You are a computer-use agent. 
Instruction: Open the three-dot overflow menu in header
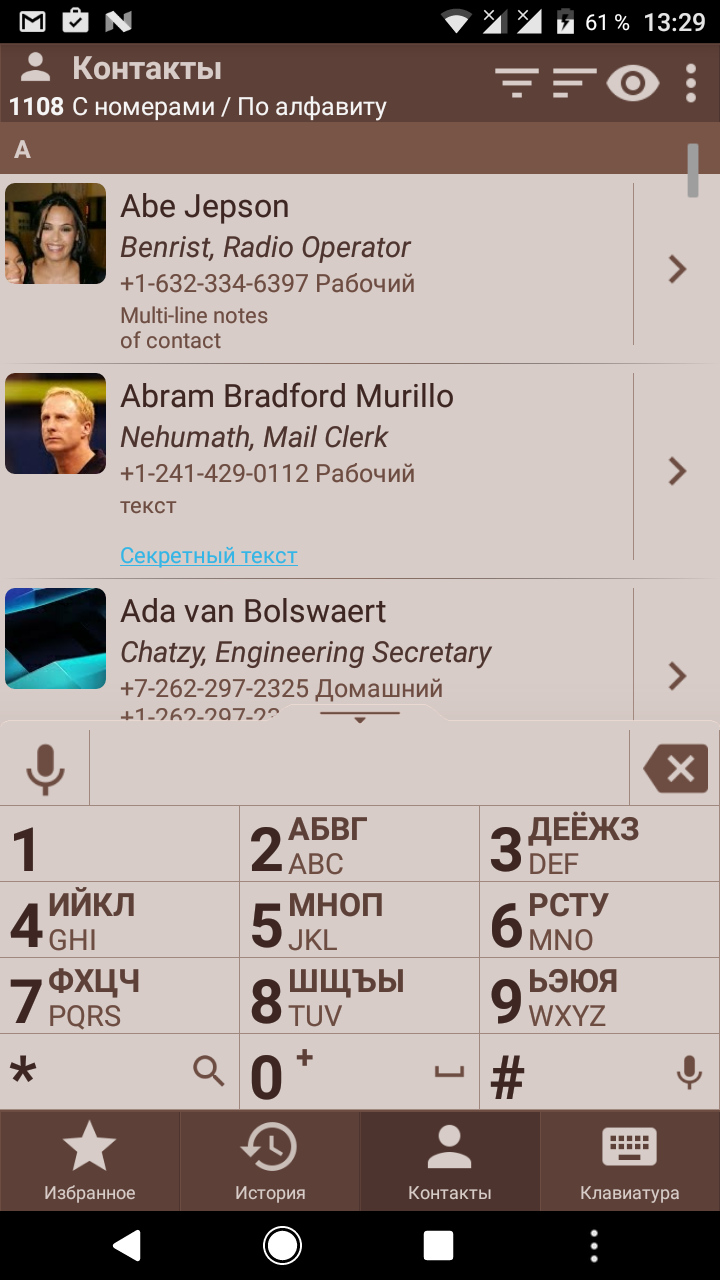[691, 83]
